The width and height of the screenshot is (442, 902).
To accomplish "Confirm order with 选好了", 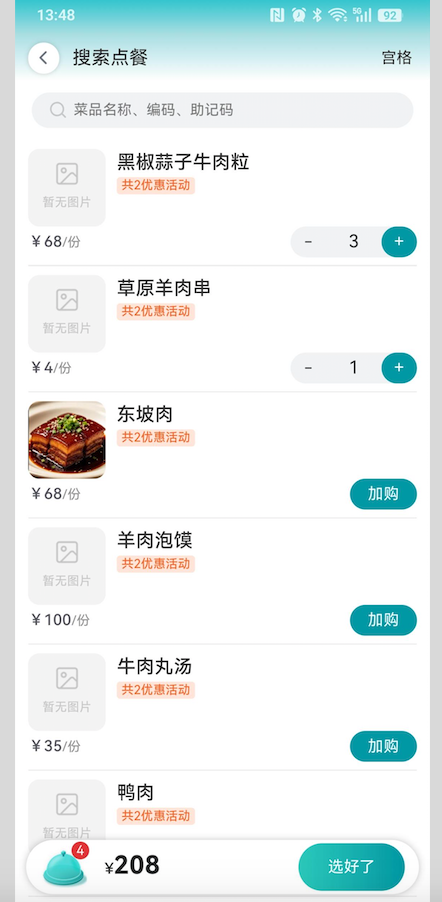I will pos(352,867).
